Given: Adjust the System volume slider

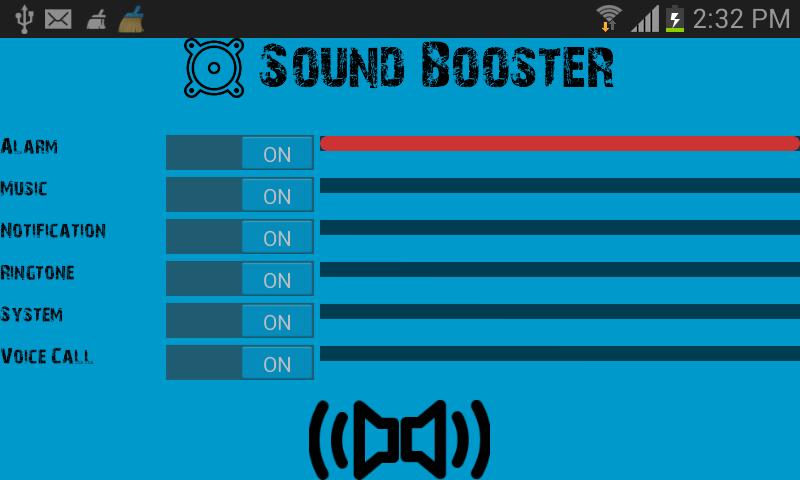Looking at the screenshot, I should coord(559,311).
